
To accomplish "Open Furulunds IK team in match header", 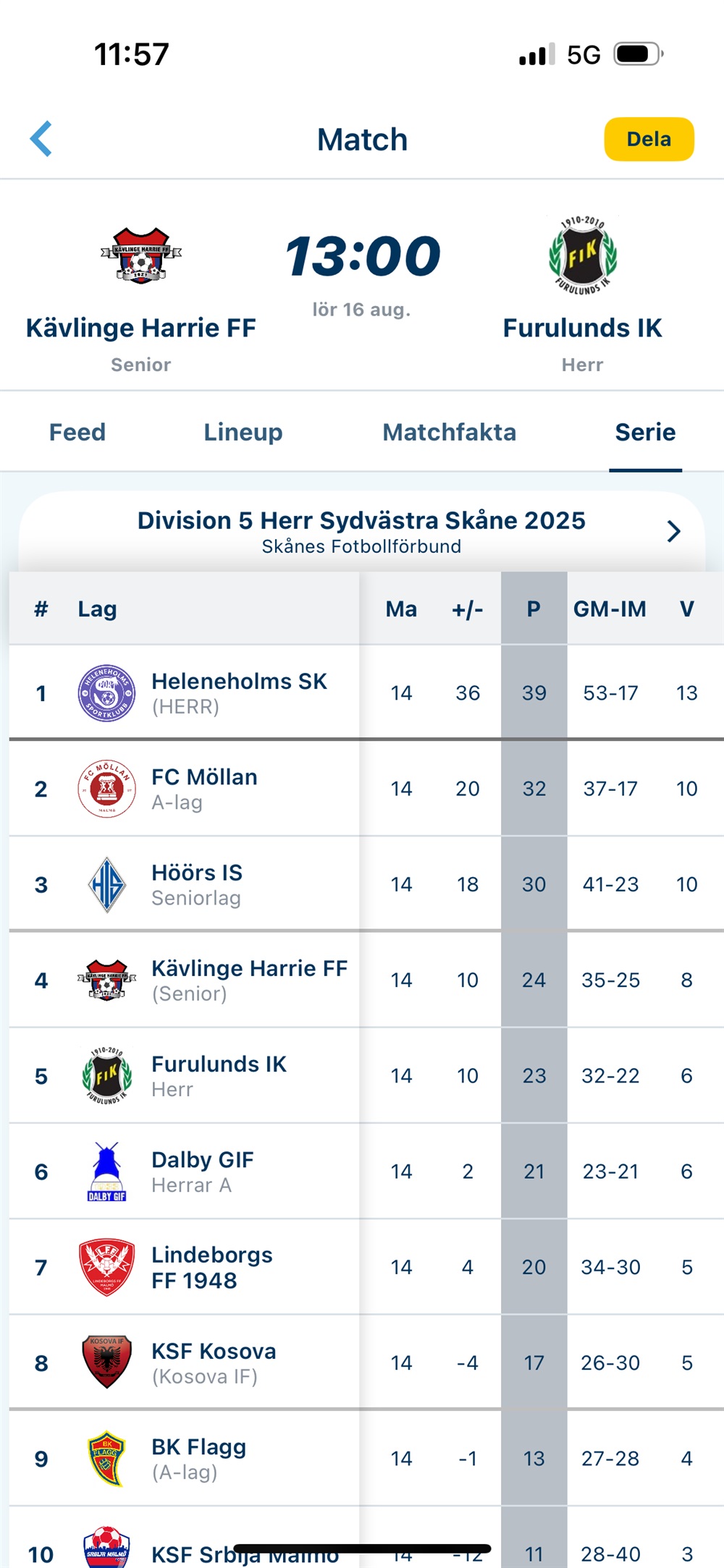I will [x=582, y=297].
